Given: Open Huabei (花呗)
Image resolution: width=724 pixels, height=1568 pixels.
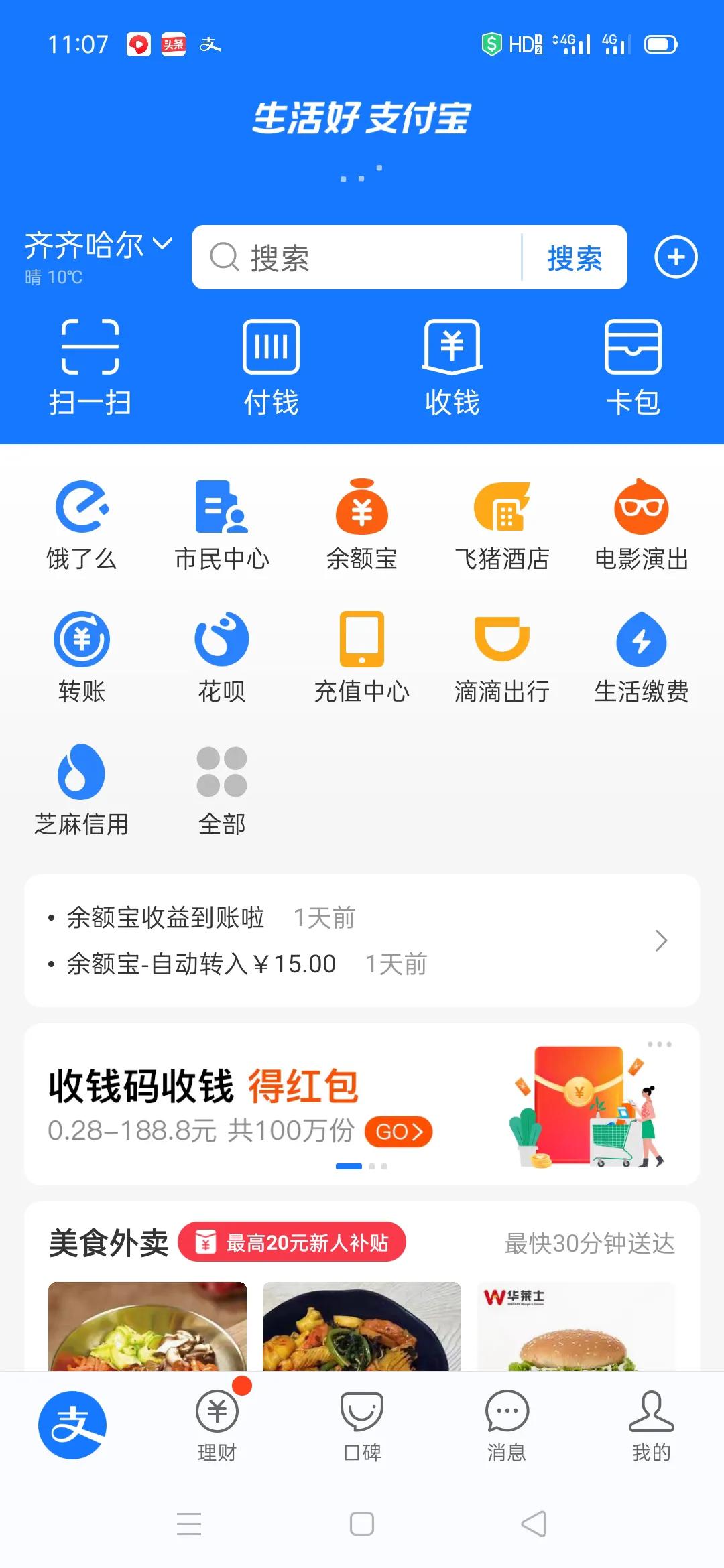Looking at the screenshot, I should coord(221,655).
